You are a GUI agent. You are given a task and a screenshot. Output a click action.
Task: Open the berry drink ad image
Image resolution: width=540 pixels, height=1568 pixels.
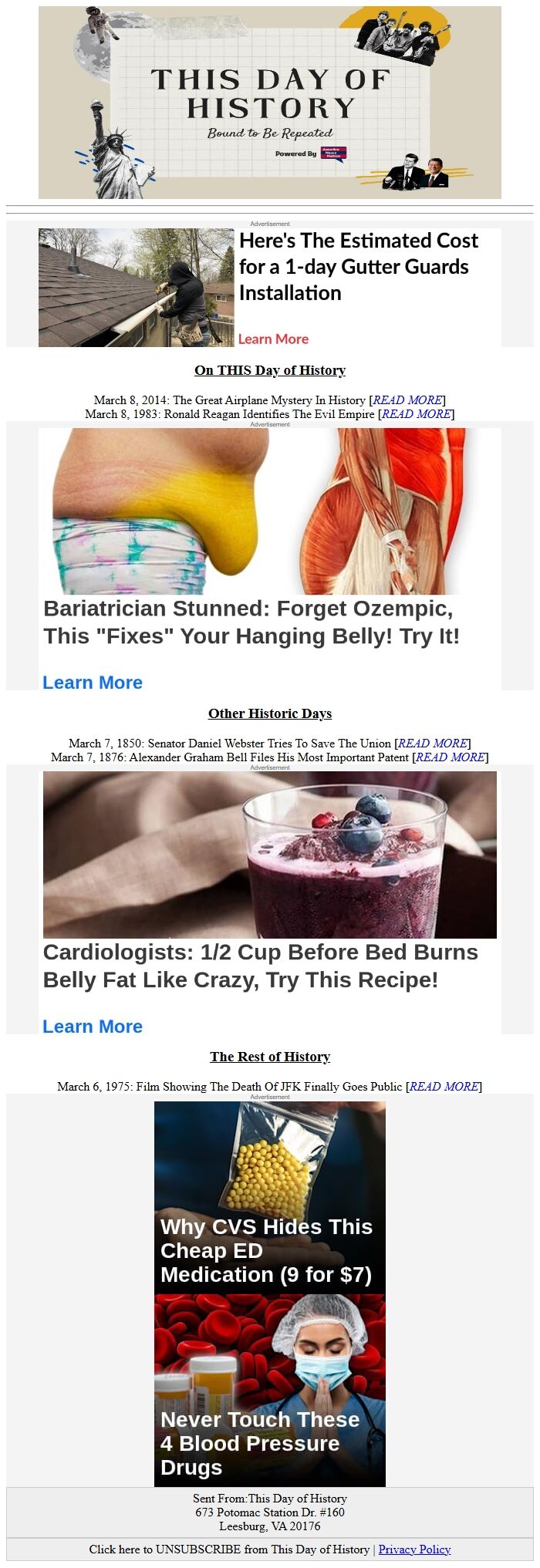269,855
